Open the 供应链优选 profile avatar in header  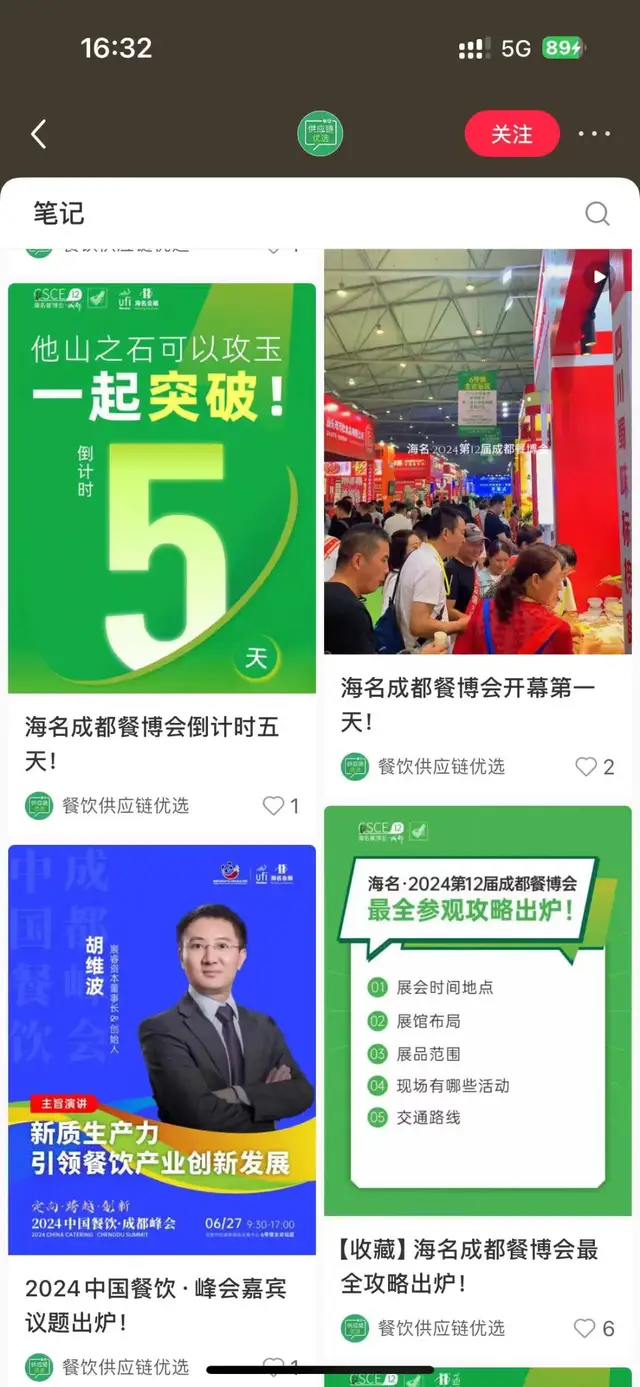[320, 134]
